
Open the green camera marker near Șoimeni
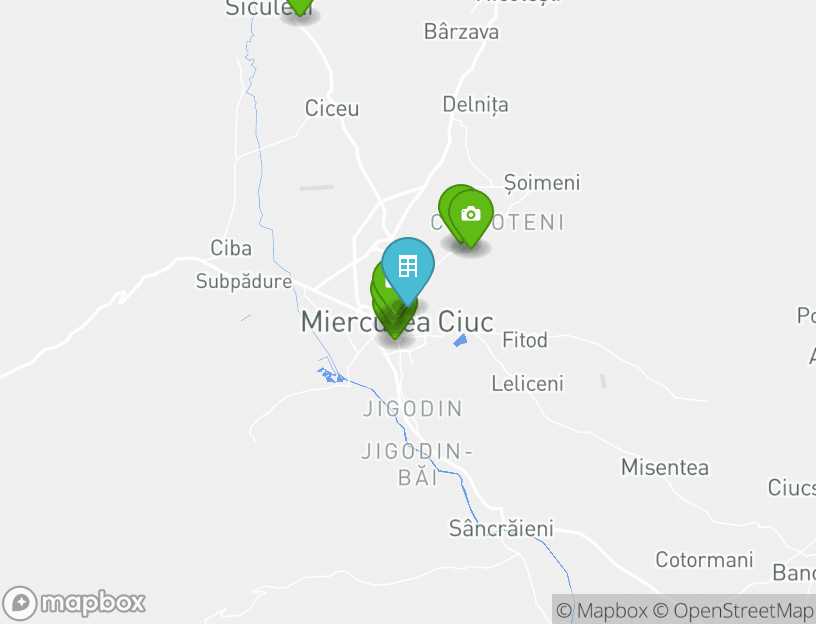click(471, 214)
